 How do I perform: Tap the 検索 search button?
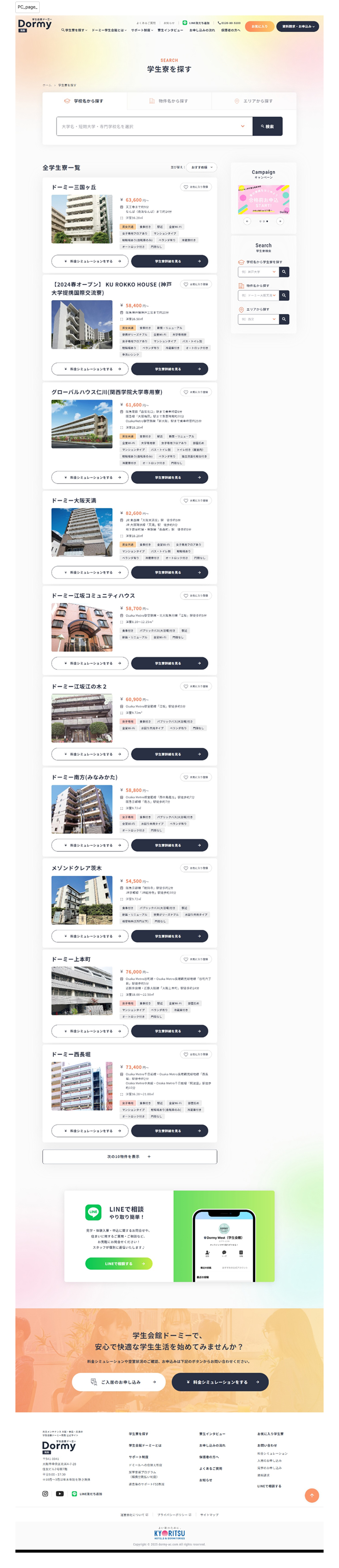pos(267,127)
